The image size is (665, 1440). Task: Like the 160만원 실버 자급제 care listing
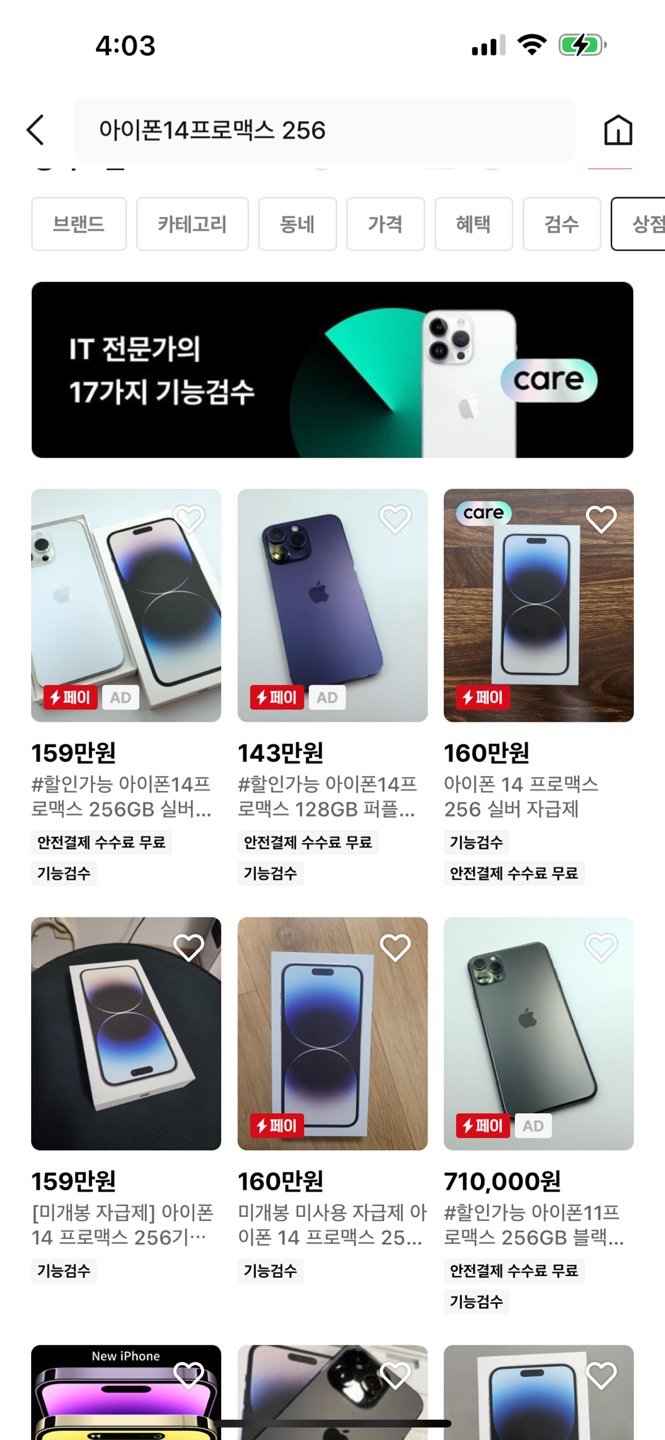(601, 519)
